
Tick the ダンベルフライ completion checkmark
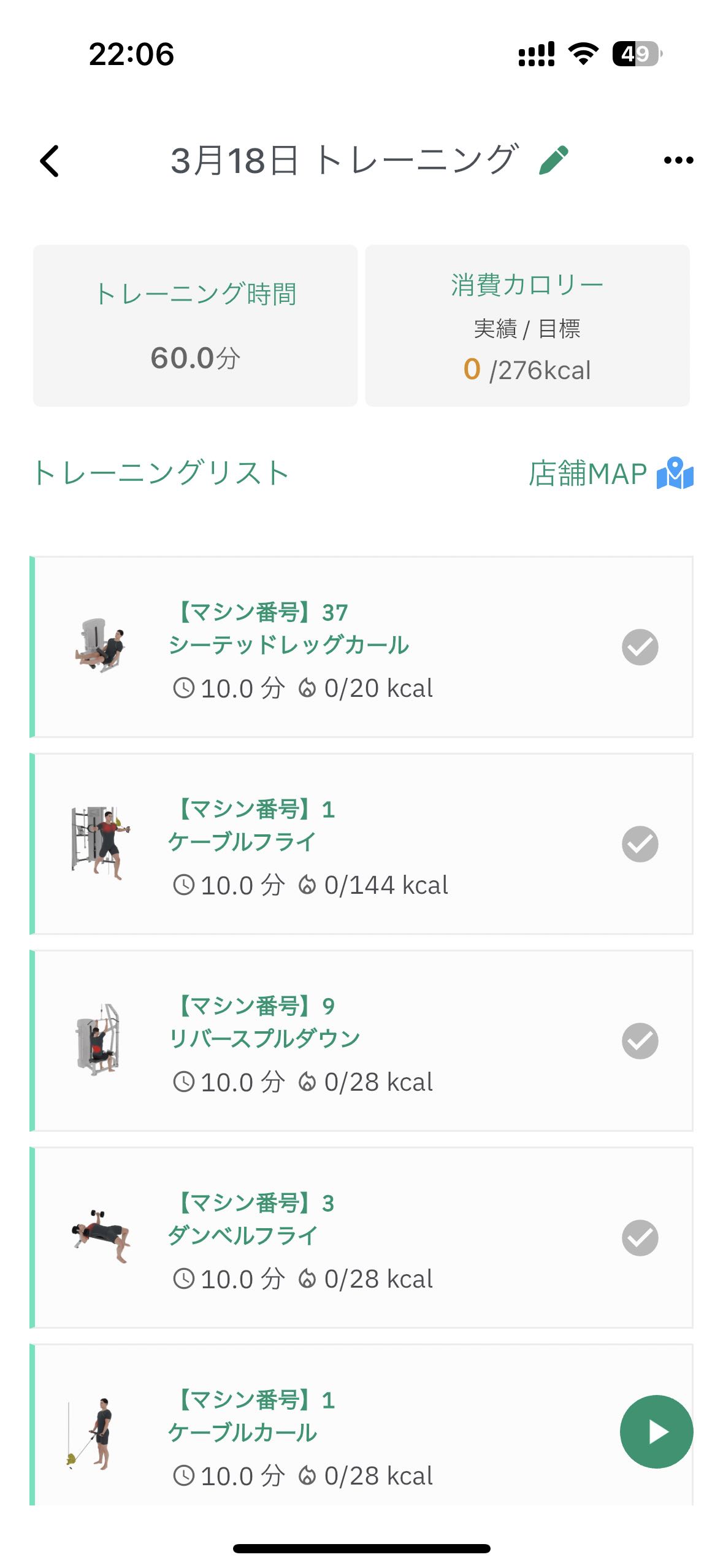pyautogui.click(x=640, y=1238)
